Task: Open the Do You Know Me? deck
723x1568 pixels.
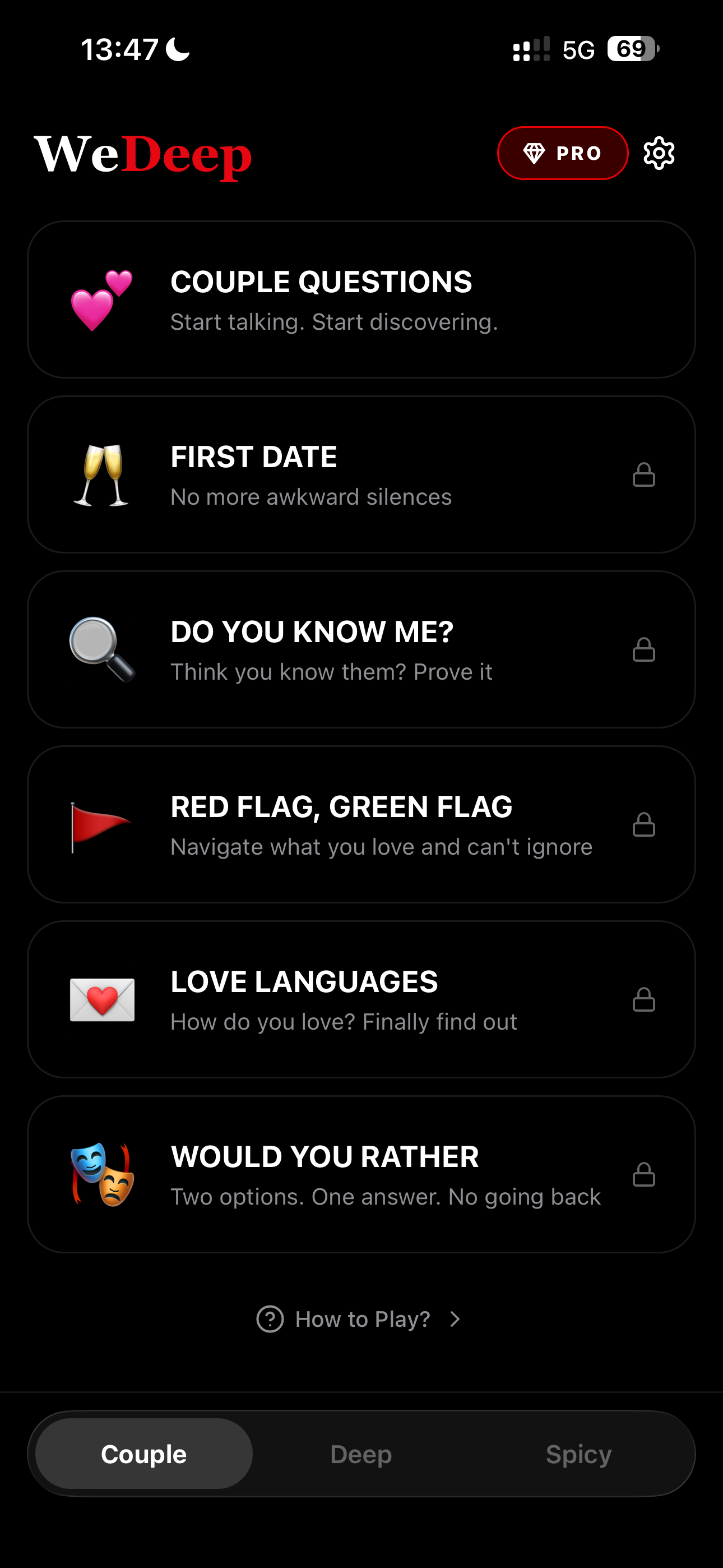Action: click(361, 649)
